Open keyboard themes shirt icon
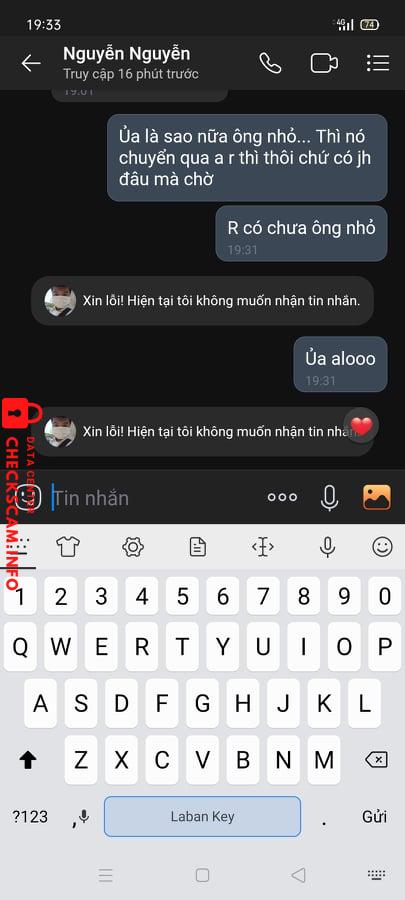The width and height of the screenshot is (405, 900). tap(68, 547)
